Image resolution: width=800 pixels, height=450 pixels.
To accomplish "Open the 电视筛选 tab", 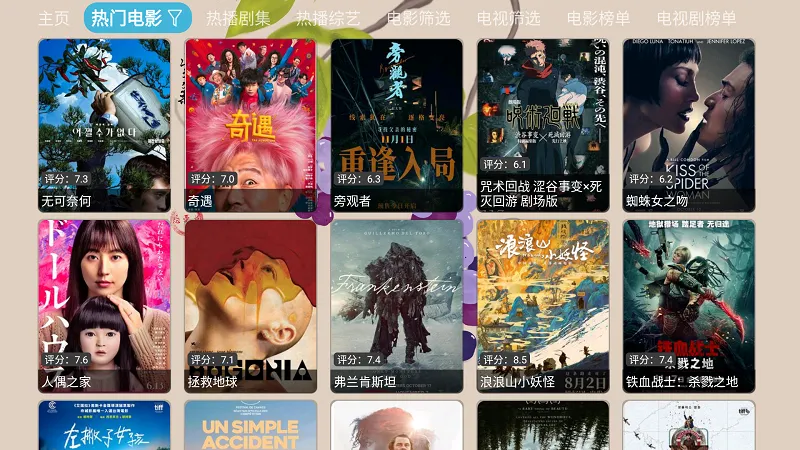I will (x=508, y=18).
